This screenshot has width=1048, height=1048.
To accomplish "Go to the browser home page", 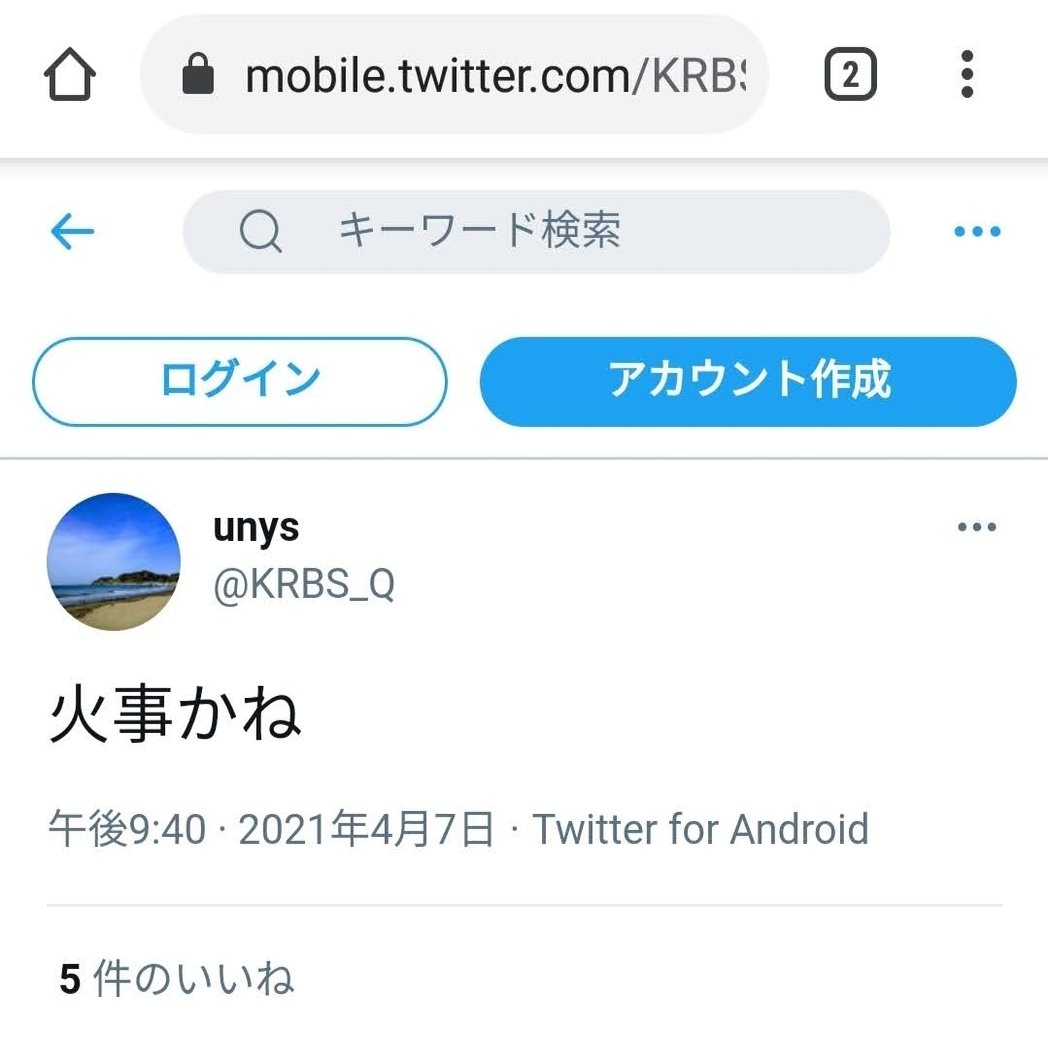I will click(70, 76).
